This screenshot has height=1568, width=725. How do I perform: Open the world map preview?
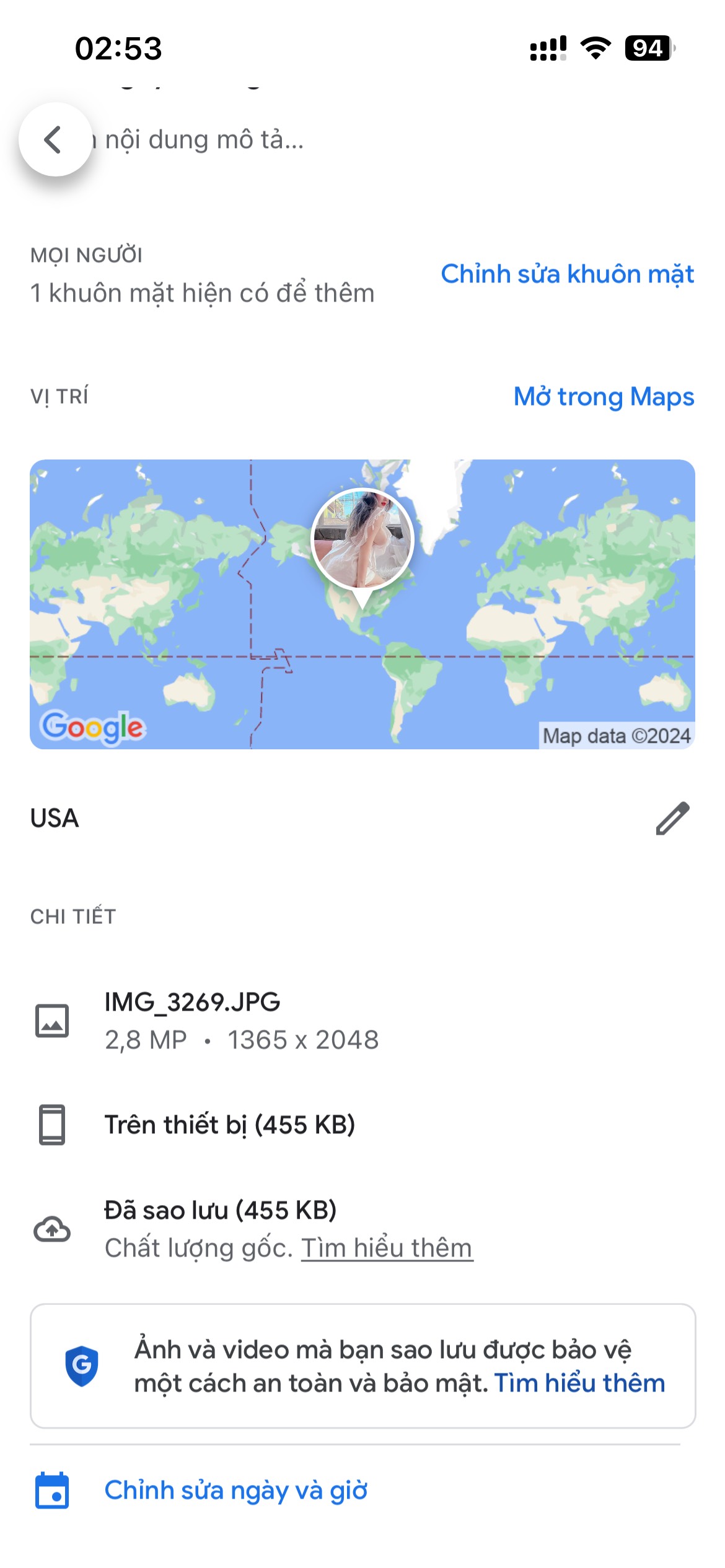tap(362, 604)
